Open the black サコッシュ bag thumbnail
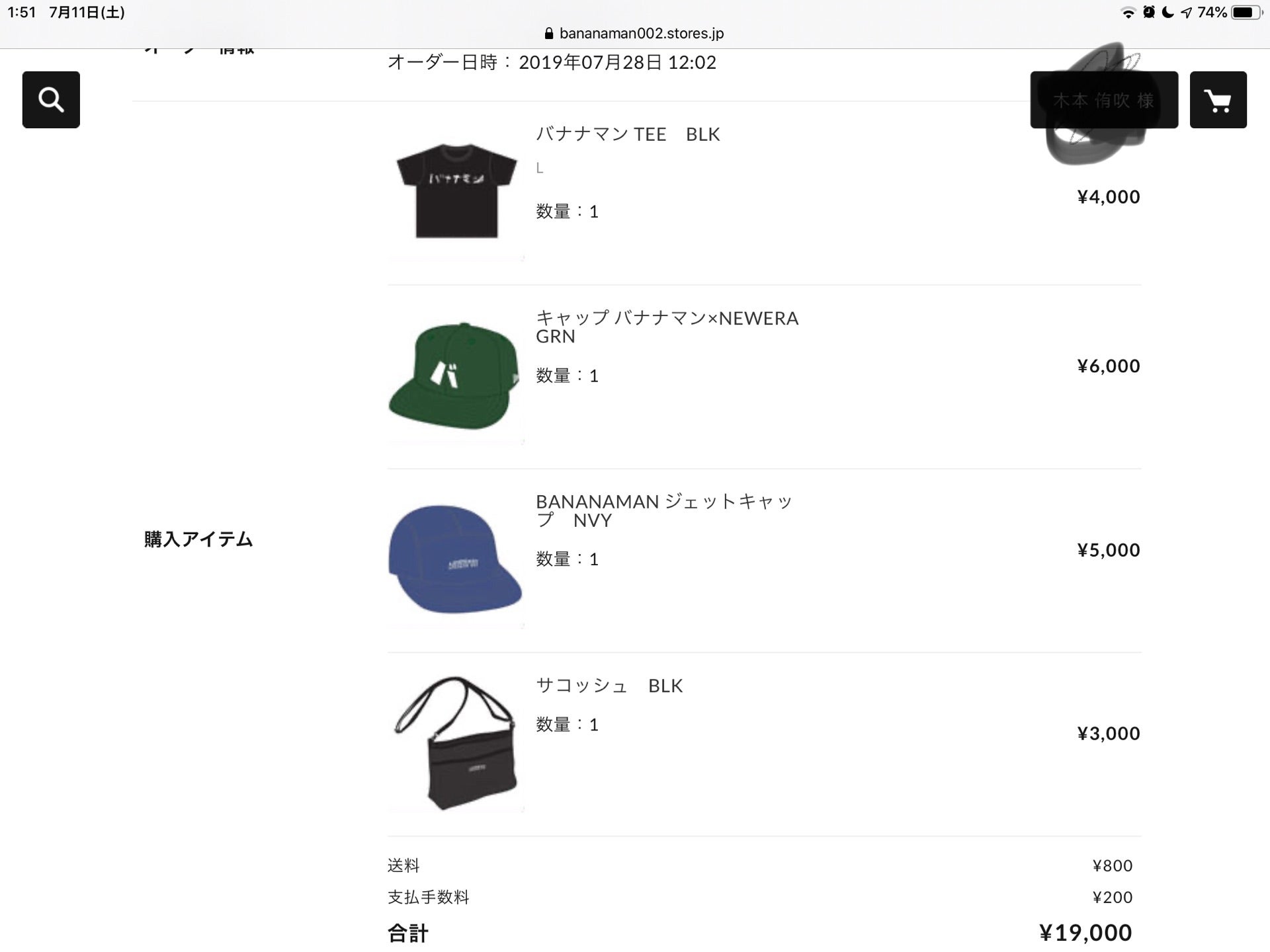1270x952 pixels. [x=456, y=743]
